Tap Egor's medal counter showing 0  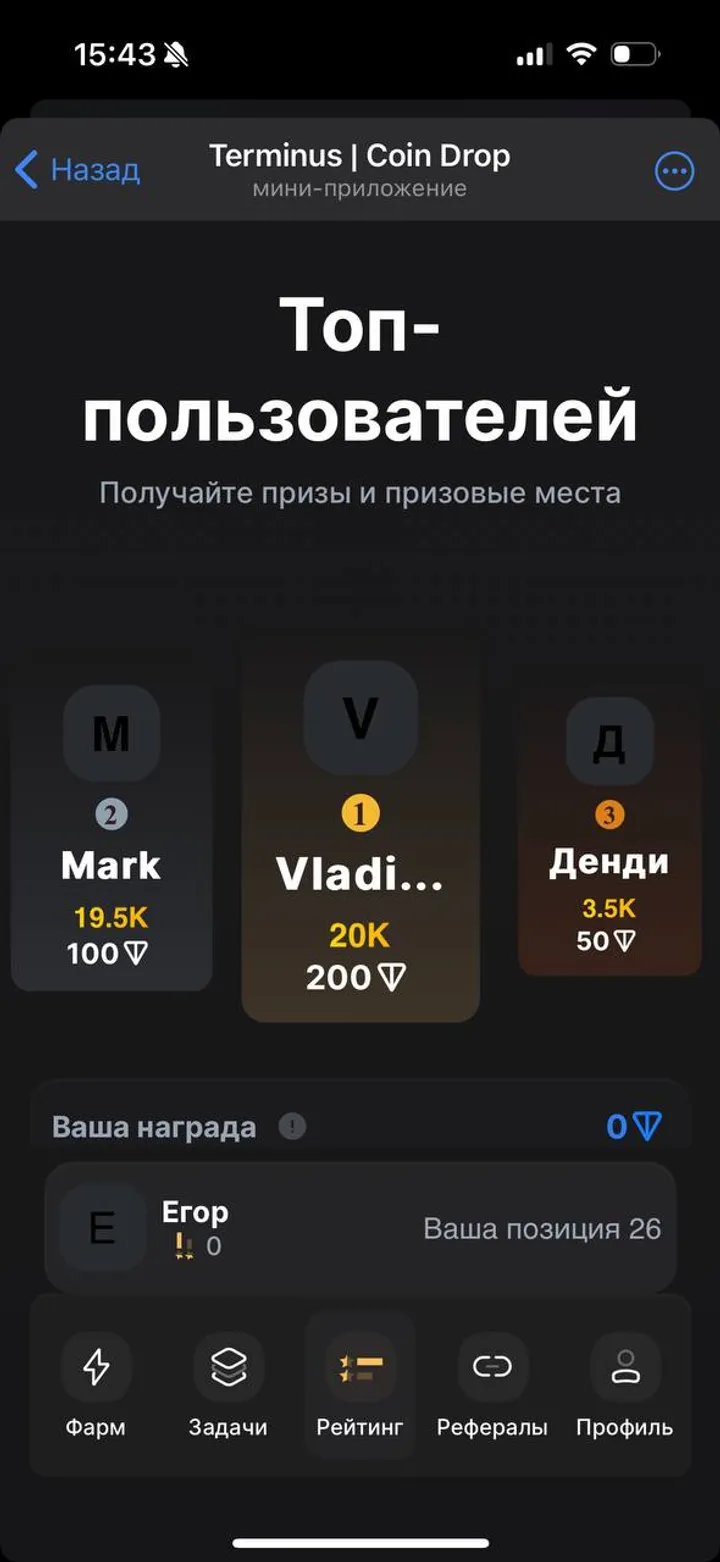click(x=186, y=1246)
